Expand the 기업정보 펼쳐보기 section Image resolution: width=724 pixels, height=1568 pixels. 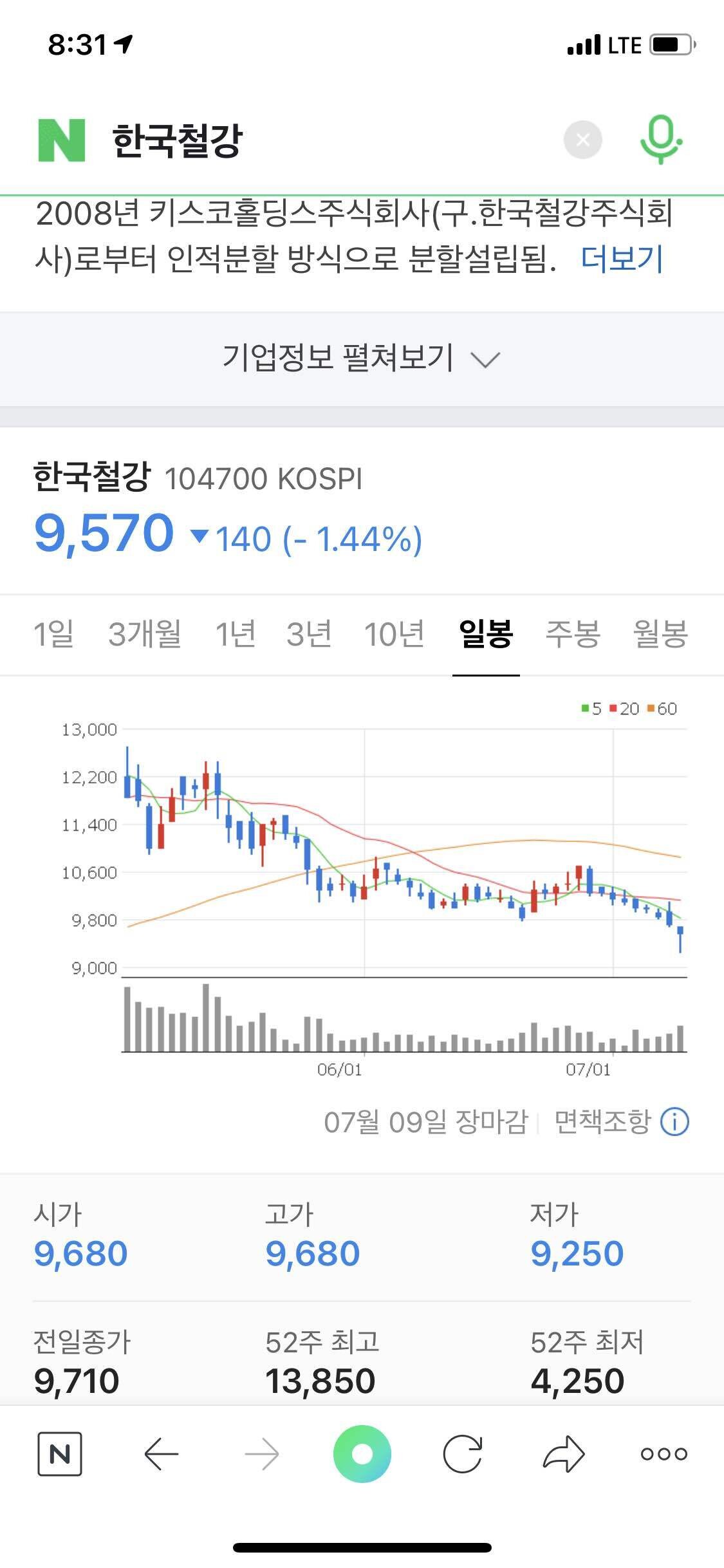[362, 358]
